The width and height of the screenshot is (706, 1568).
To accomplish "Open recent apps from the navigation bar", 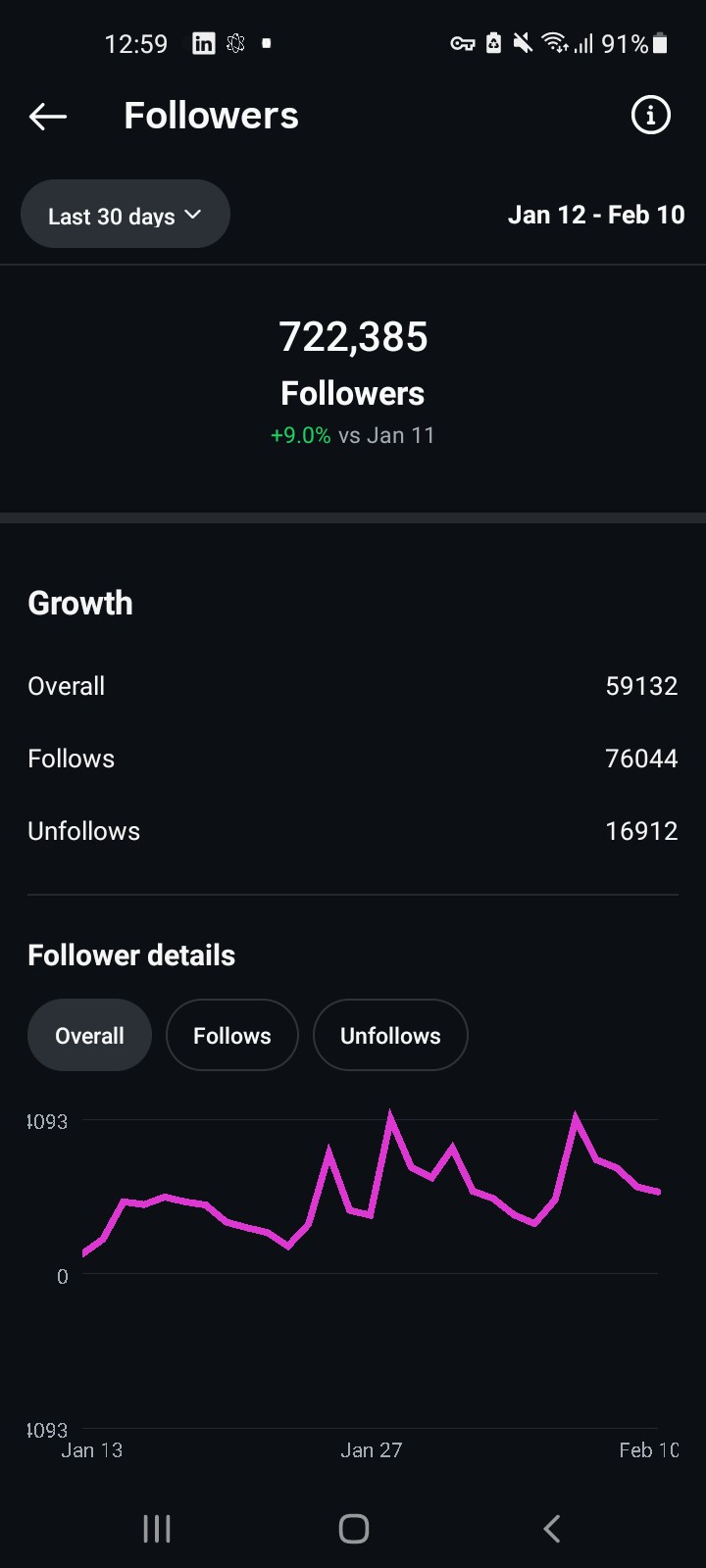I will click(x=157, y=1529).
